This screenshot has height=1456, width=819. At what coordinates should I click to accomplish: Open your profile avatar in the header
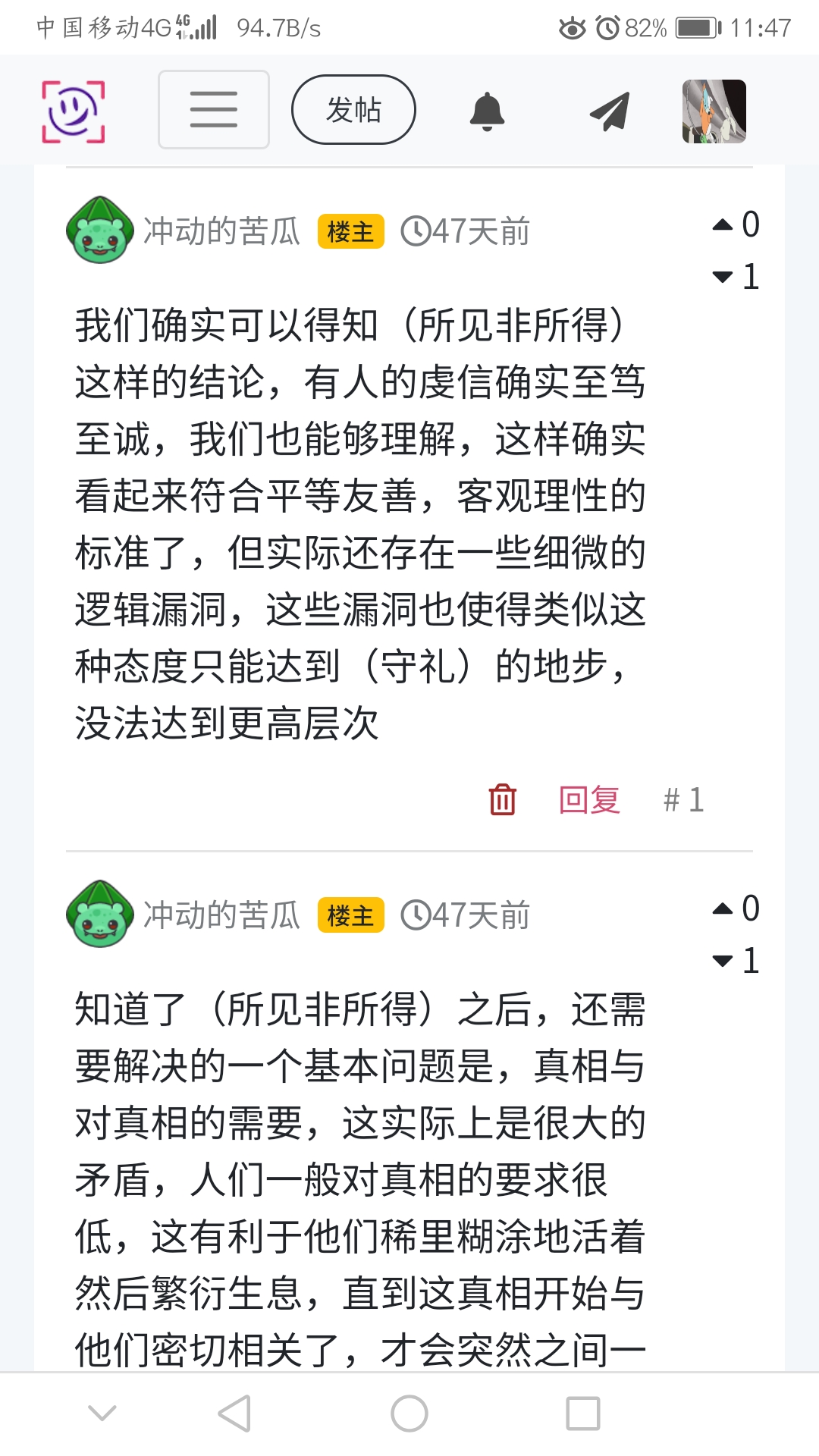[714, 111]
